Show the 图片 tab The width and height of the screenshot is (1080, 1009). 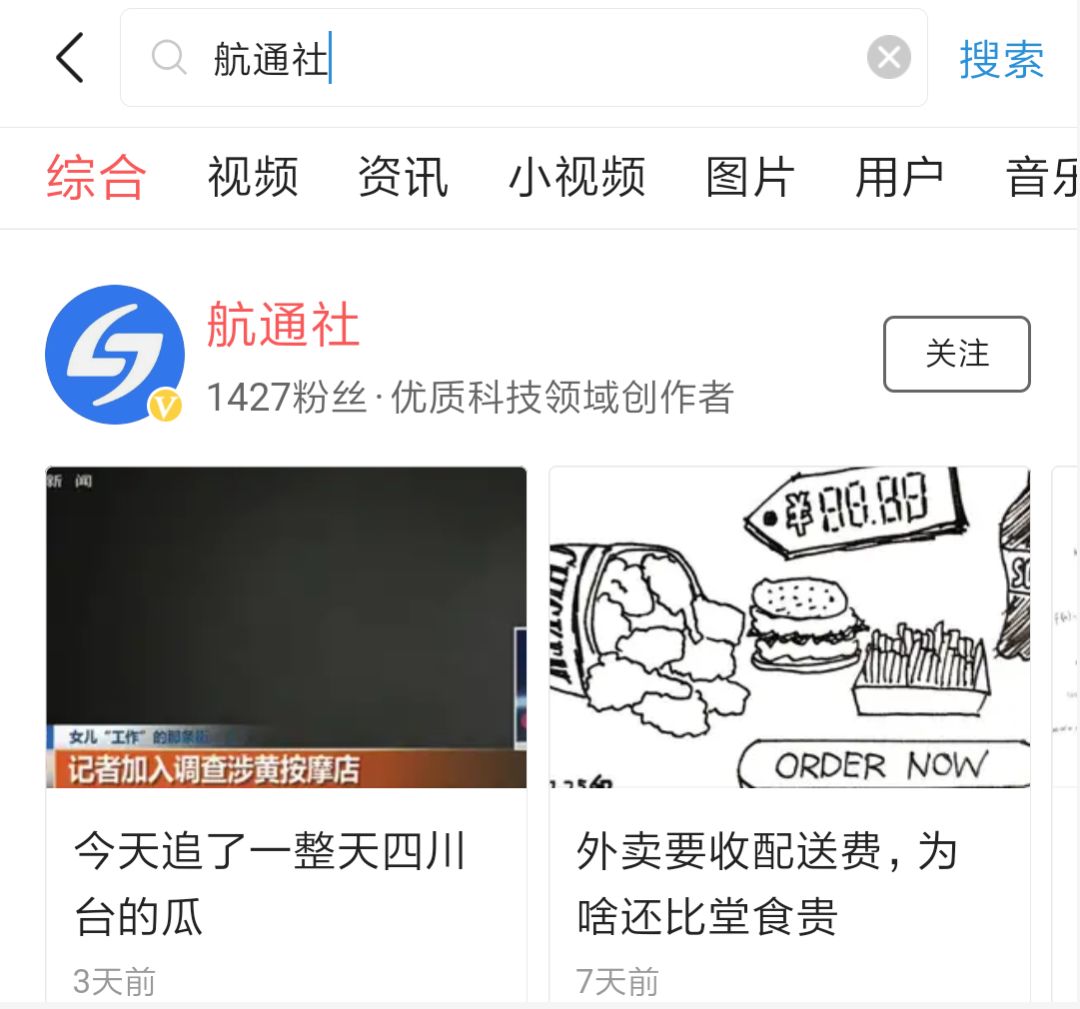(750, 179)
